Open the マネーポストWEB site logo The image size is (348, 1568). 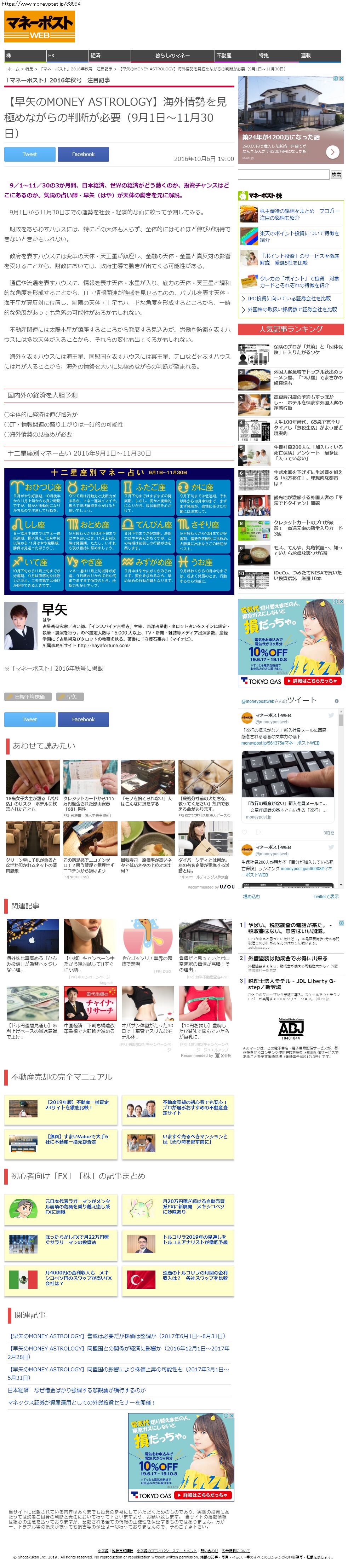tap(40, 27)
